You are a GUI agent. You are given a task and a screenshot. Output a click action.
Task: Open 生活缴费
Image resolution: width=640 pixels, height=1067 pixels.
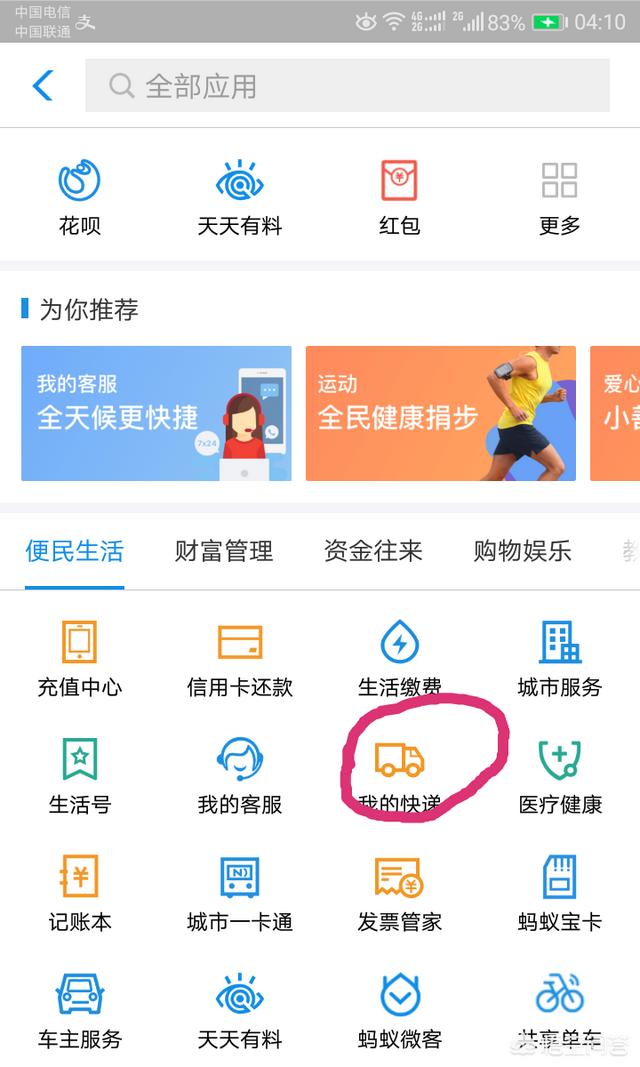point(399,659)
